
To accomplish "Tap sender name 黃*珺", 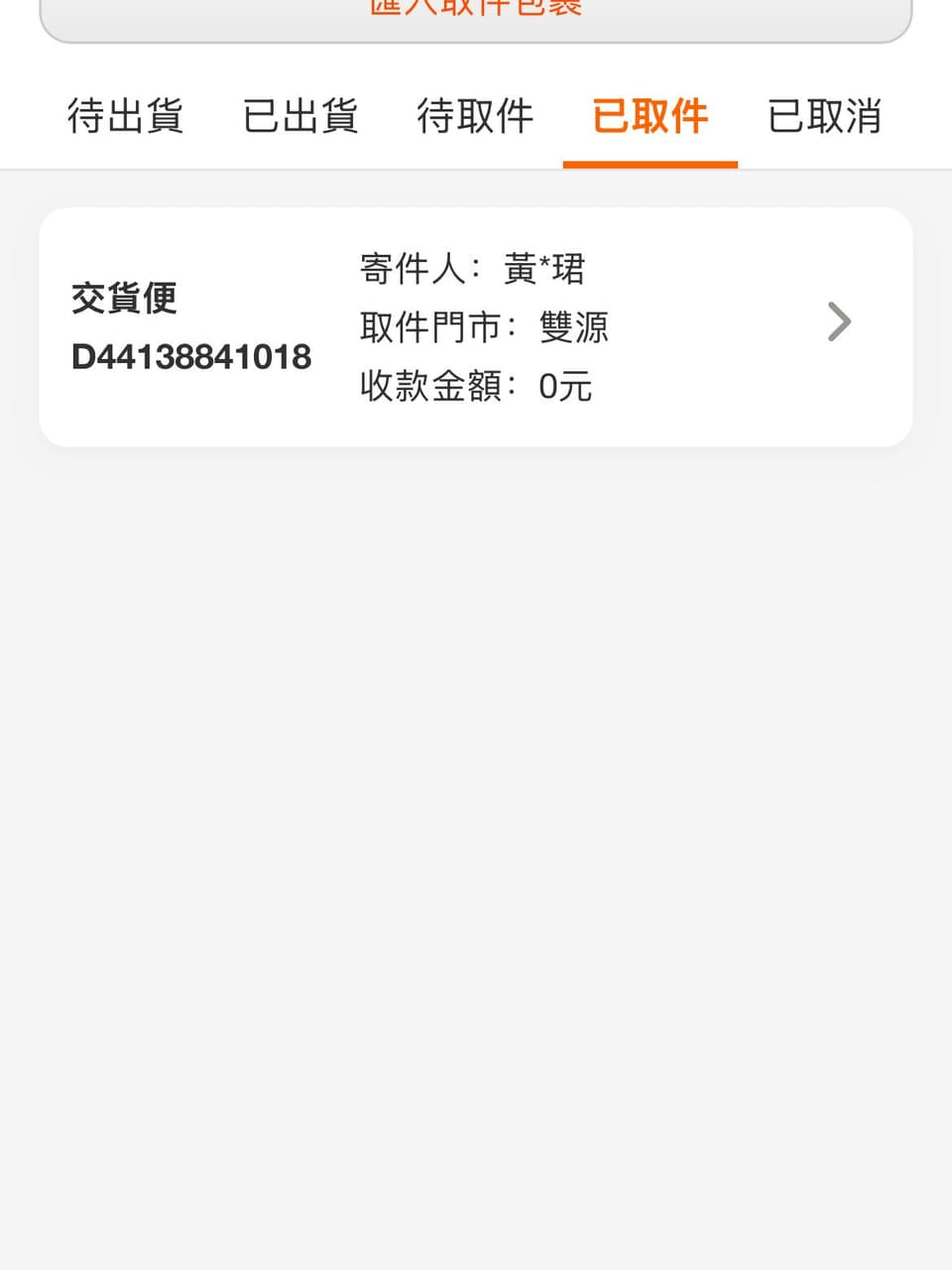I will 543,268.
